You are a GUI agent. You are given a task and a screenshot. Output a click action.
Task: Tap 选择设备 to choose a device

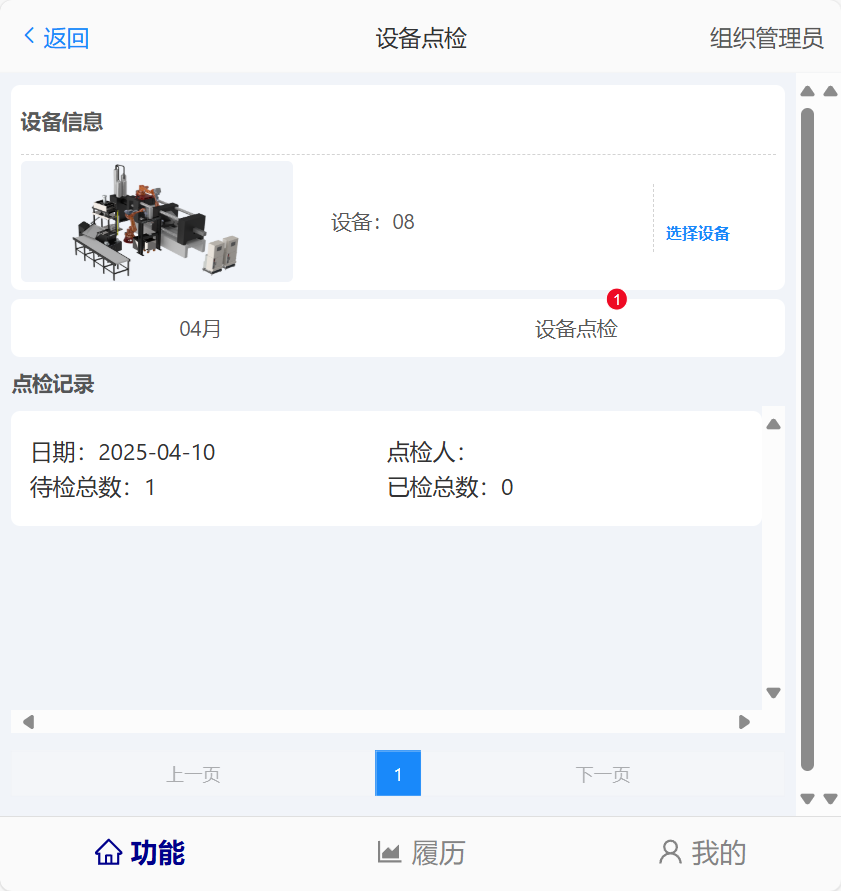pyautogui.click(x=698, y=233)
